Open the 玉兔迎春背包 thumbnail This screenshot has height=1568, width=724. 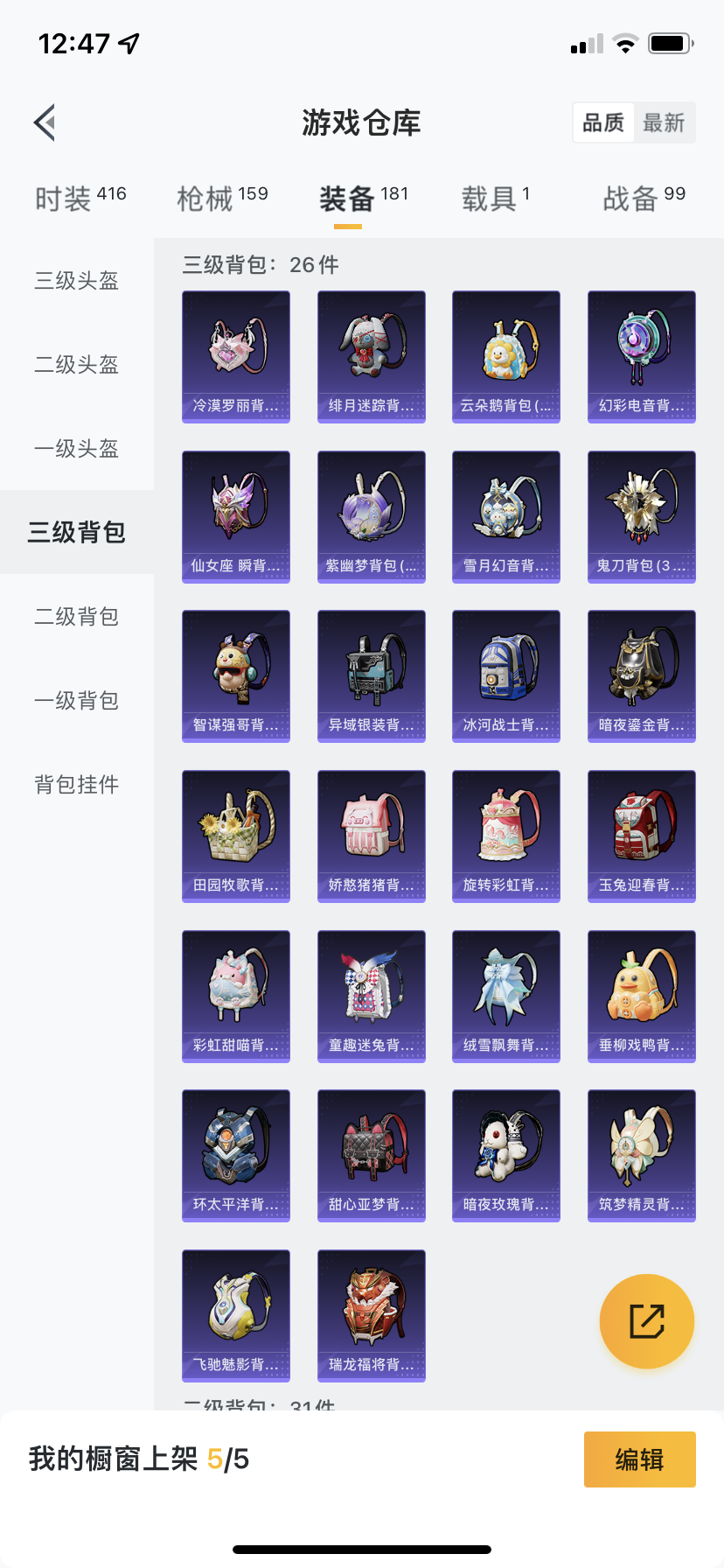click(x=641, y=836)
